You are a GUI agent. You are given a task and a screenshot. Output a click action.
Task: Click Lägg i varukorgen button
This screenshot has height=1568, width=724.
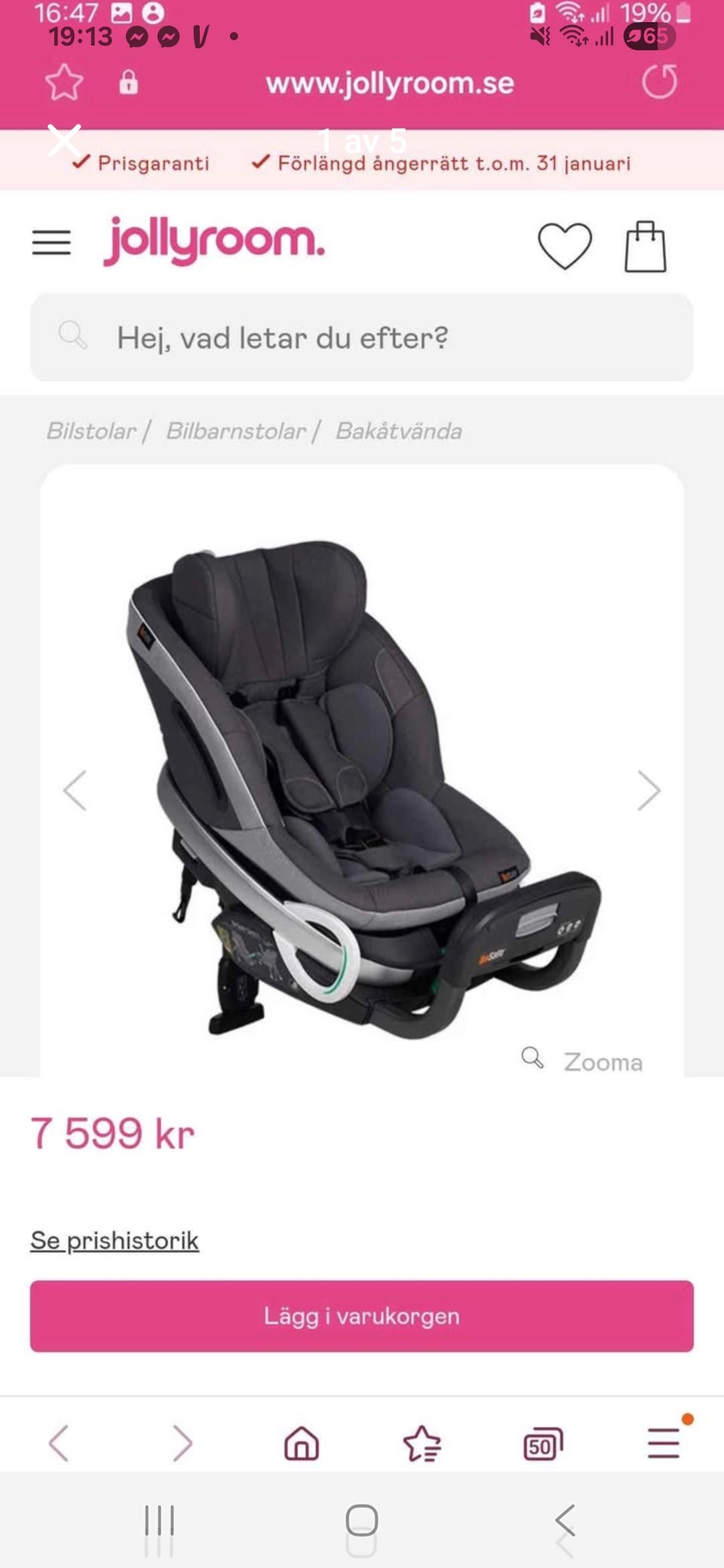coord(361,1316)
